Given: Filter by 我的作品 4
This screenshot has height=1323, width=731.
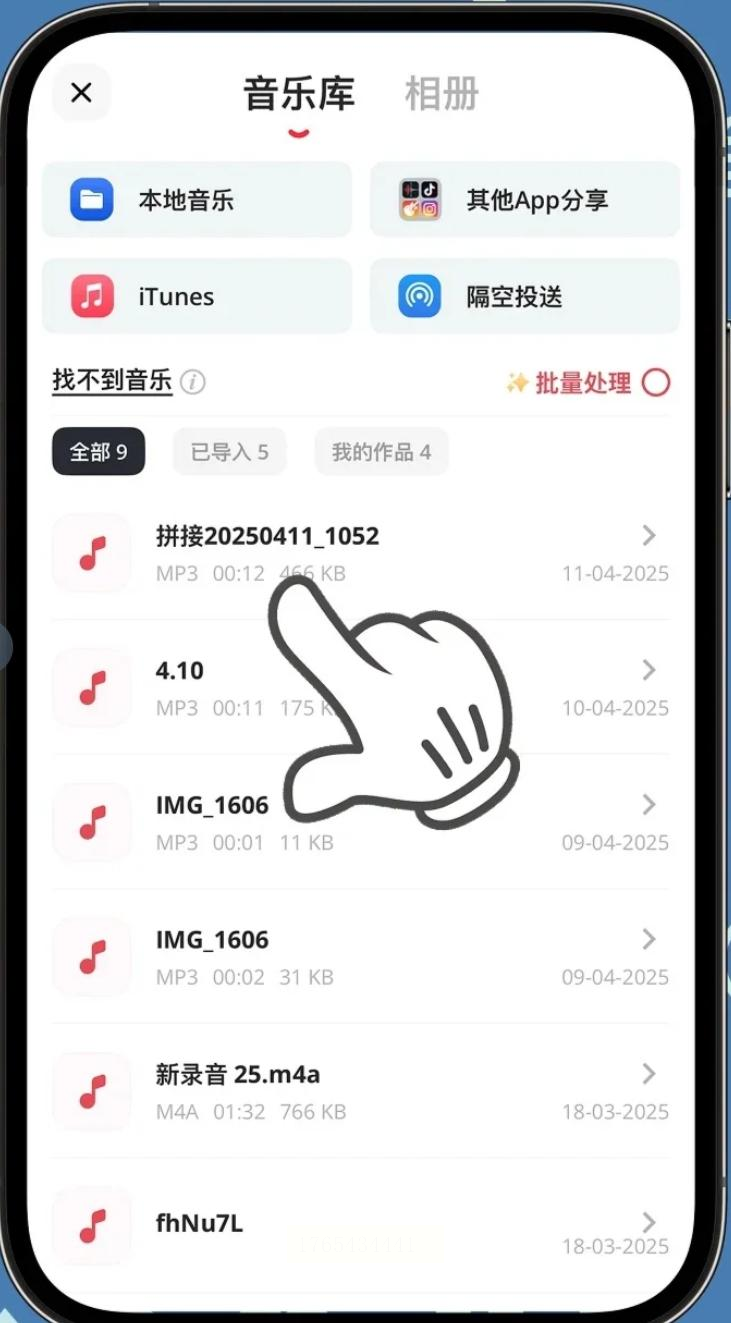Looking at the screenshot, I should (381, 452).
